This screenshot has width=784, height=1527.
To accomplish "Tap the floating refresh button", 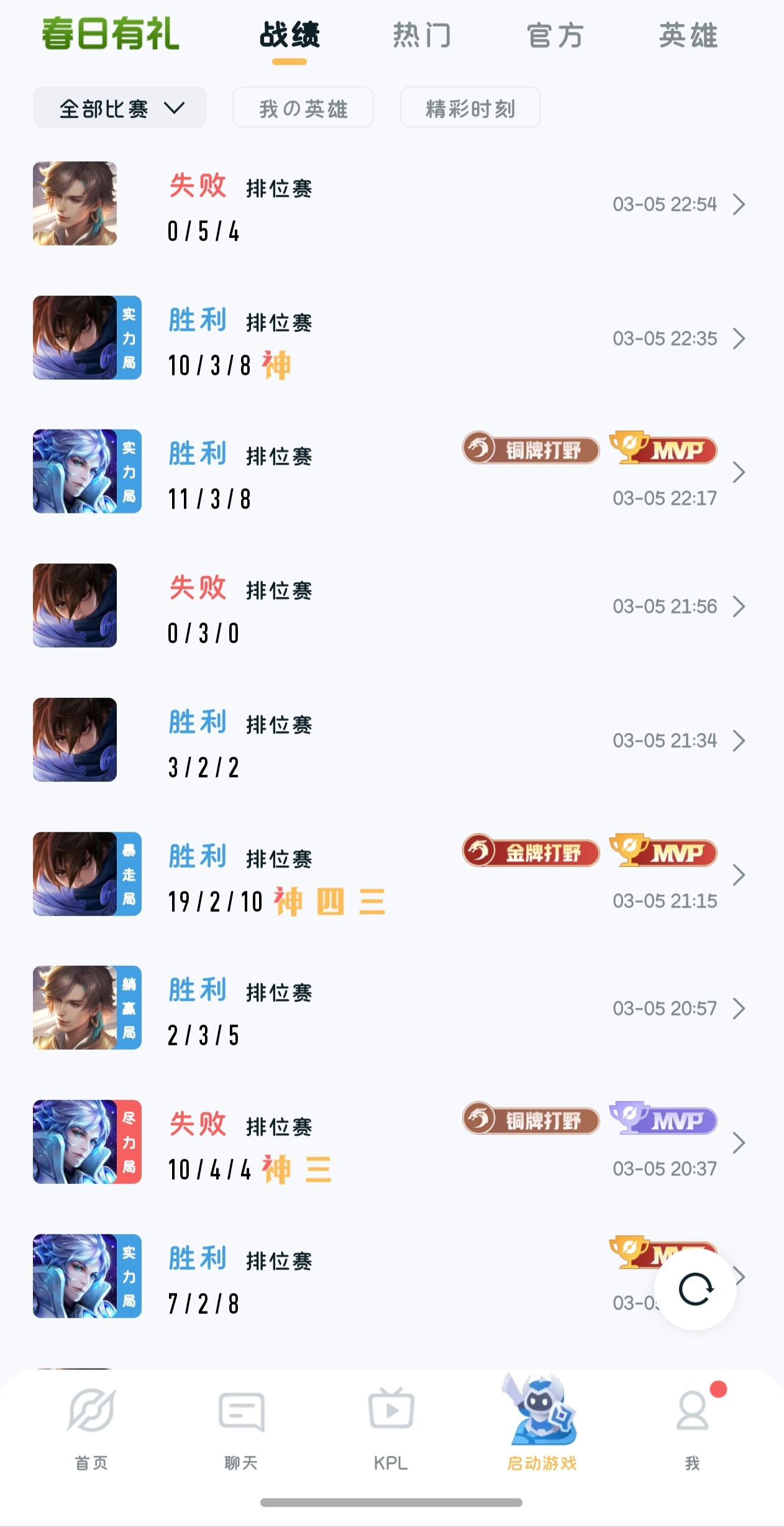I will click(x=696, y=1290).
